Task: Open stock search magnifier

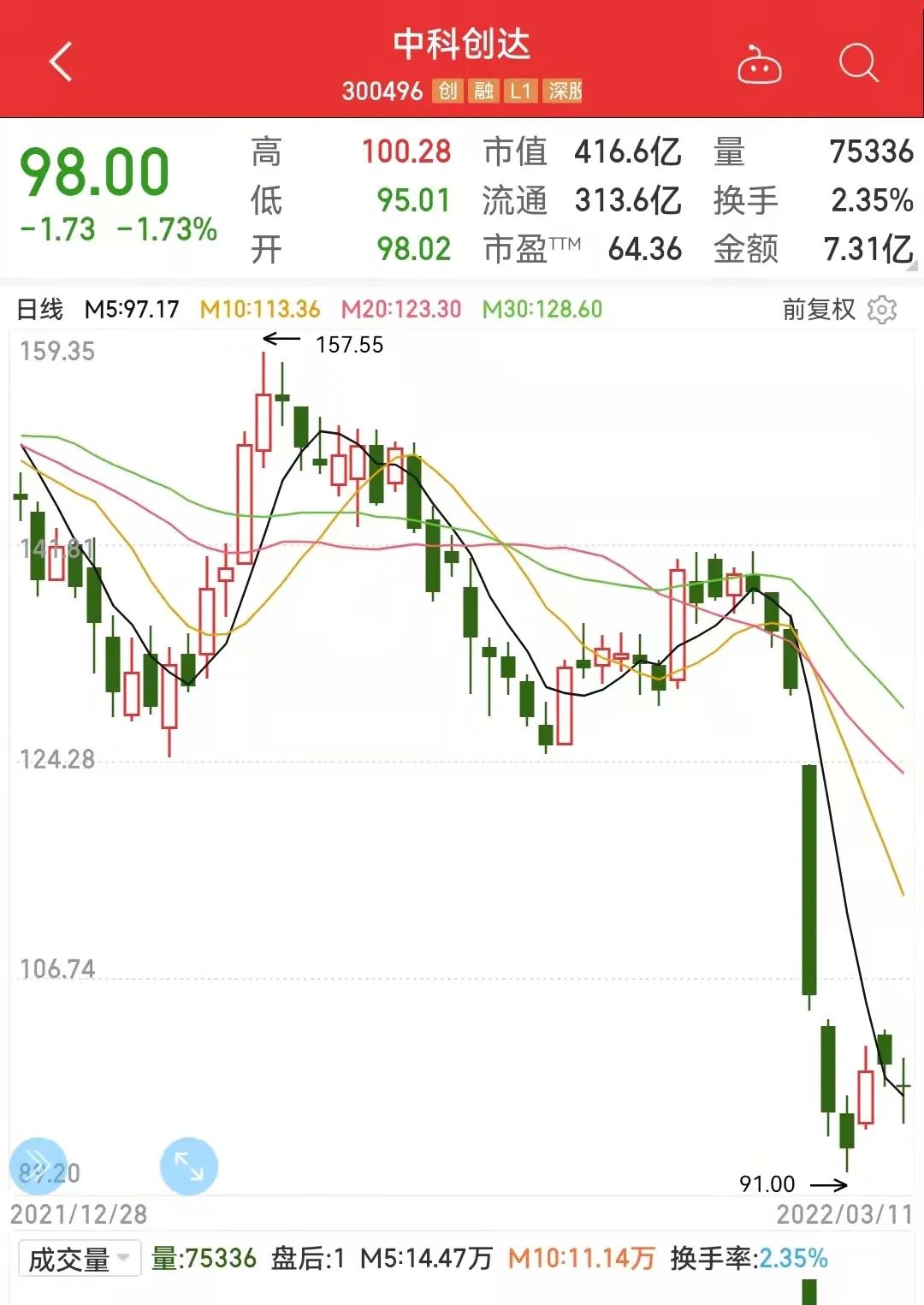Action: click(858, 62)
